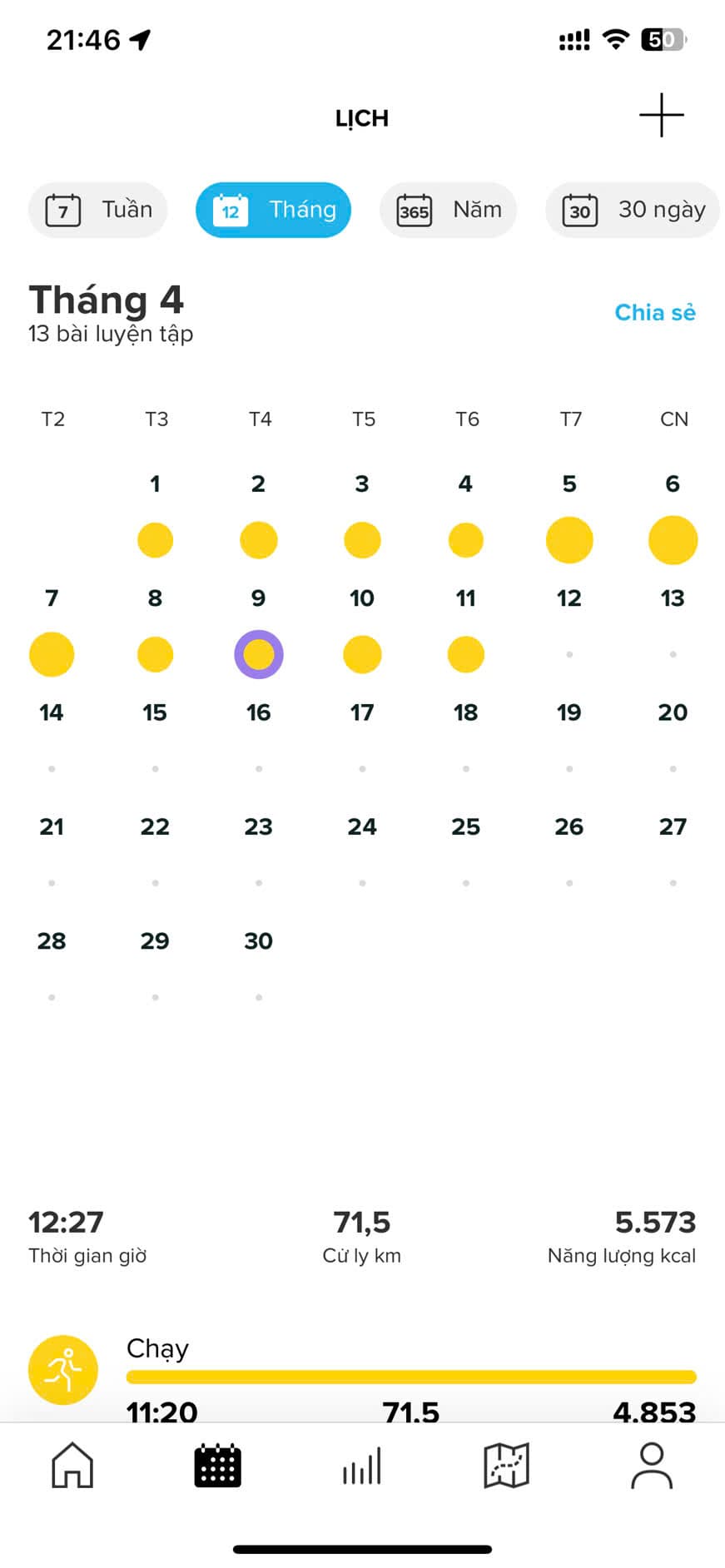Open the workout on day 7
This screenshot has width=725, height=1568.
pyautogui.click(x=52, y=654)
